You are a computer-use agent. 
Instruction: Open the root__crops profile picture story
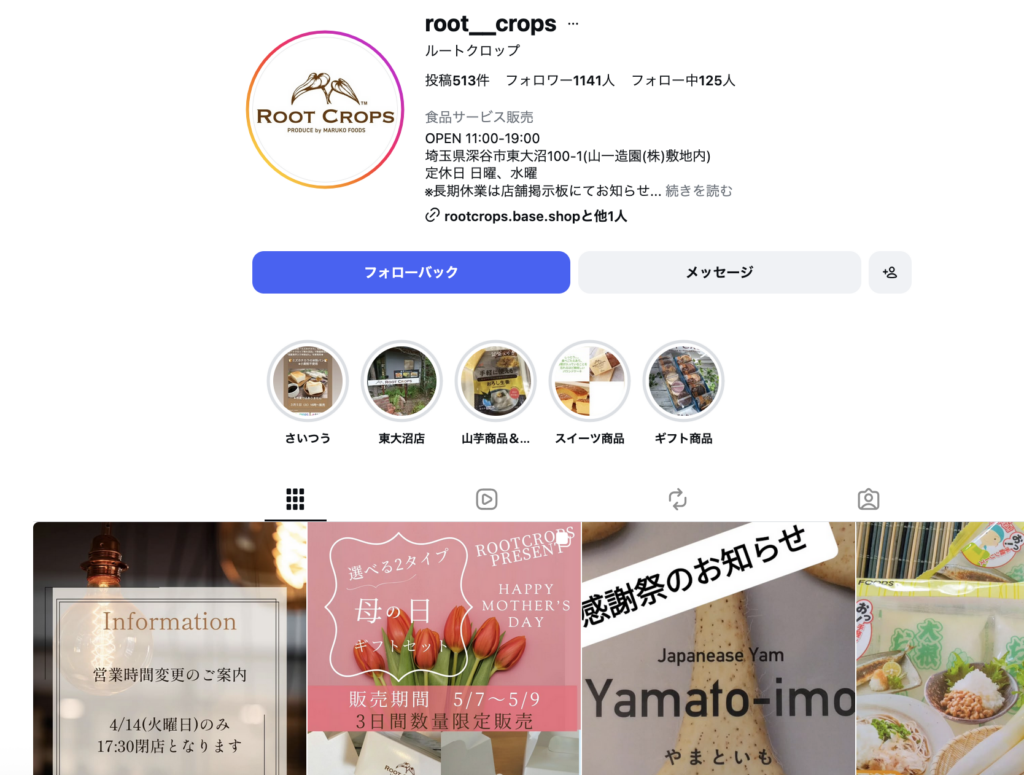point(325,110)
